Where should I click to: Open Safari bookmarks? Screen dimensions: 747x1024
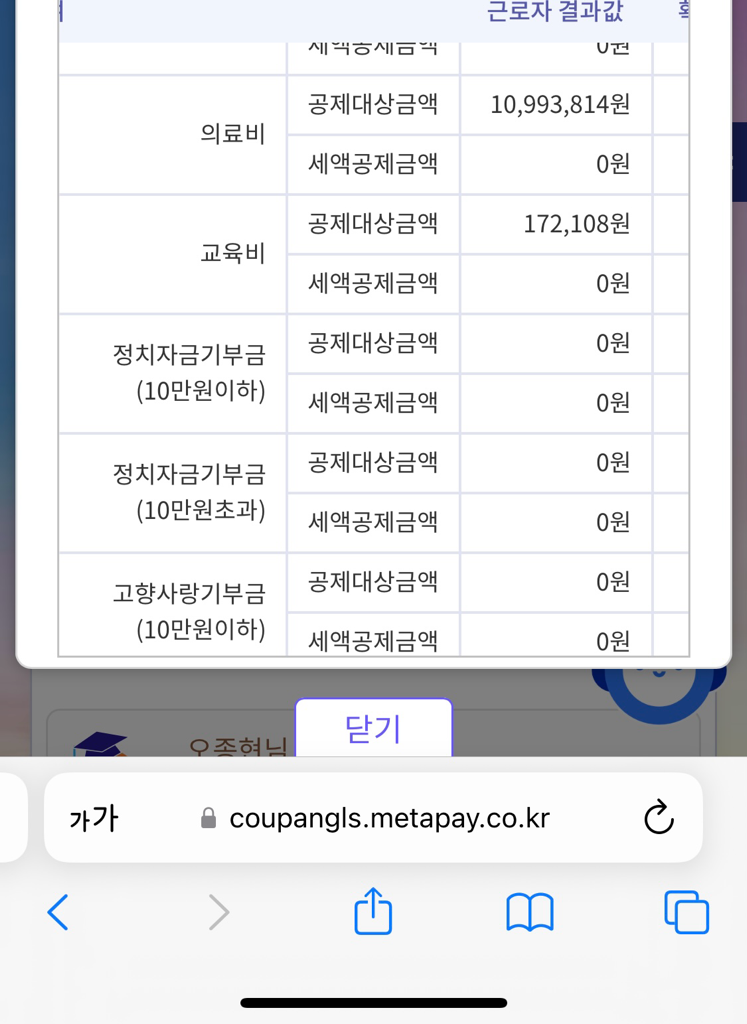pos(529,912)
